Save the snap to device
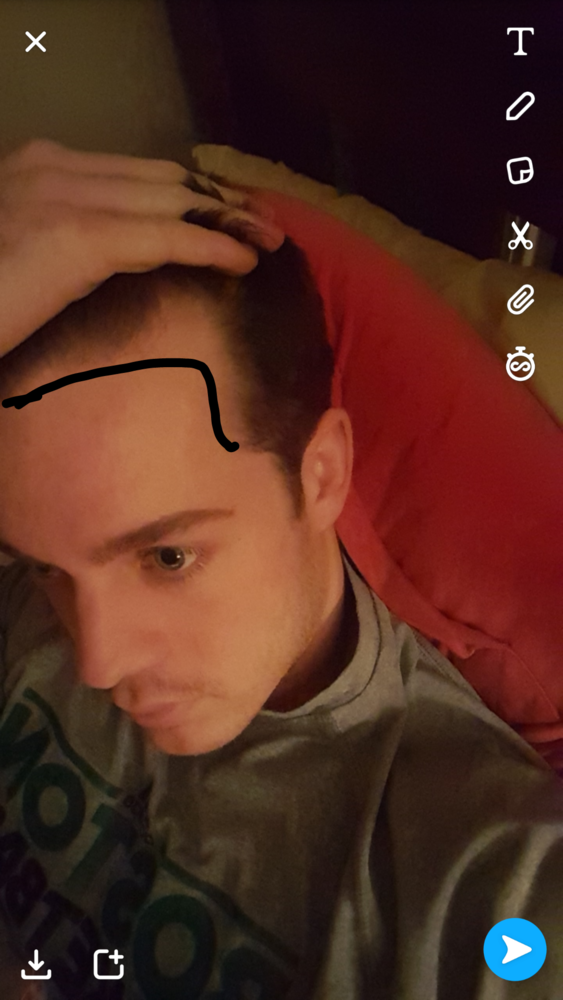 [36, 964]
